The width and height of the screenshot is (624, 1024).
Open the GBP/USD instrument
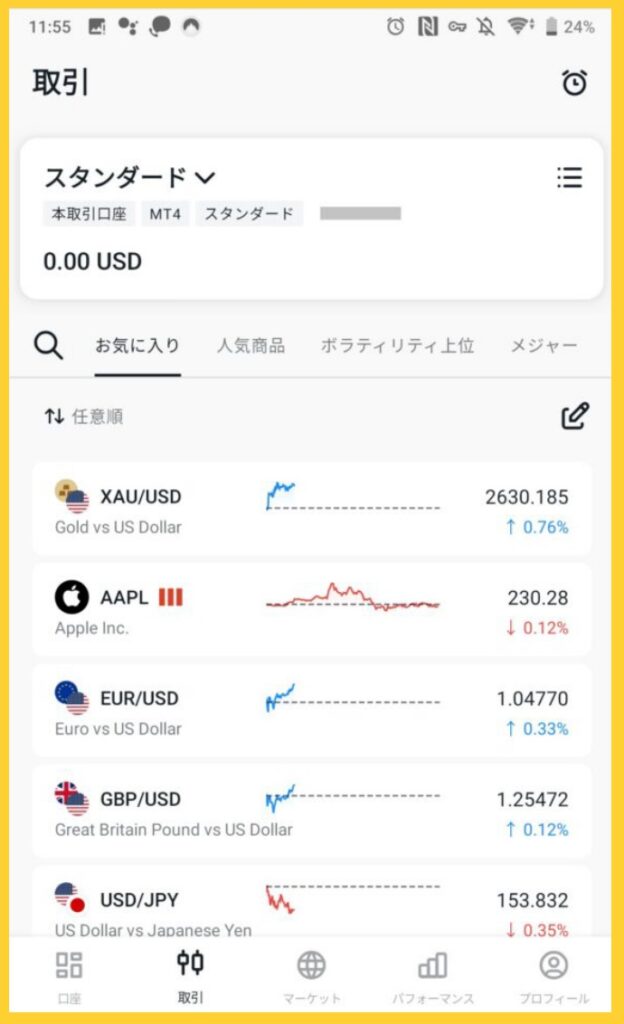point(311,812)
